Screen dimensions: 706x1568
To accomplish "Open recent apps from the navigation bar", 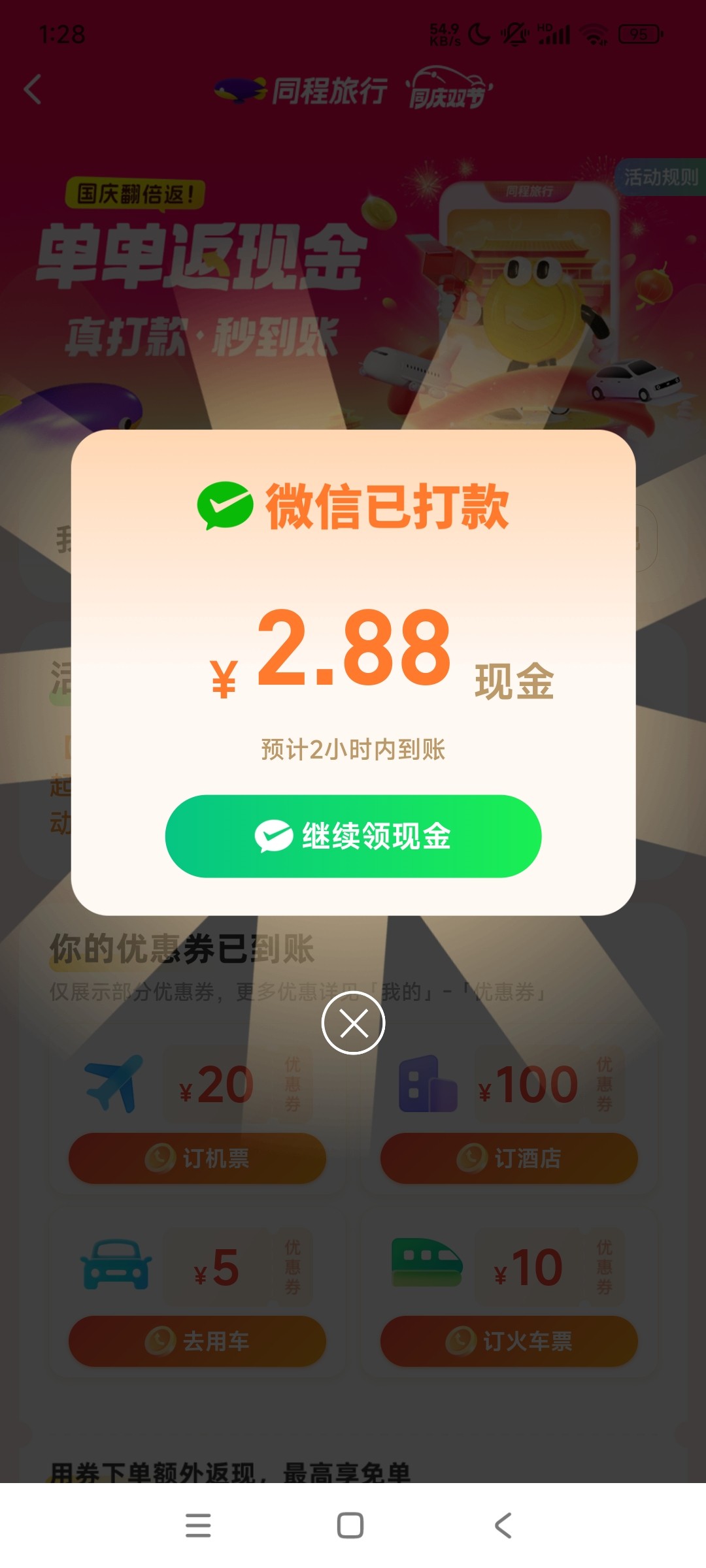I will [x=198, y=1526].
